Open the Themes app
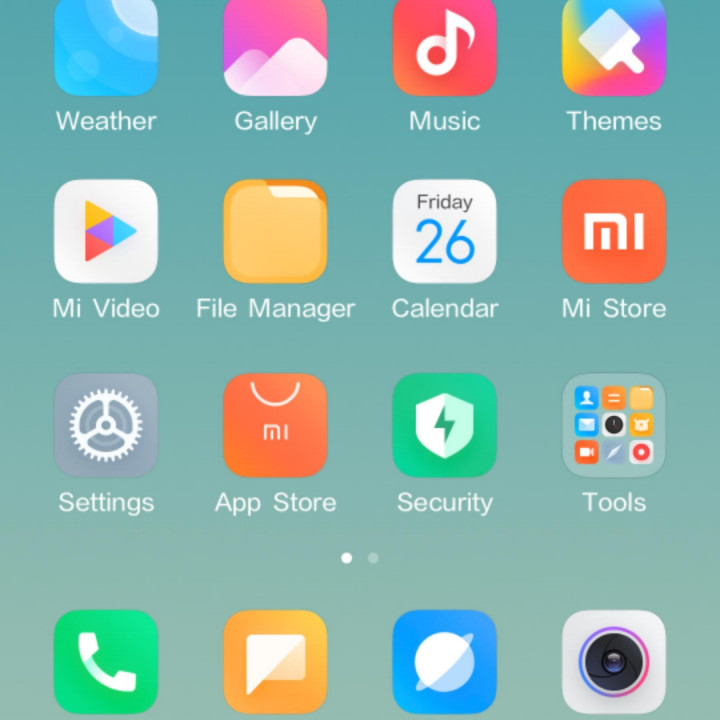720x720 pixels. 613,48
